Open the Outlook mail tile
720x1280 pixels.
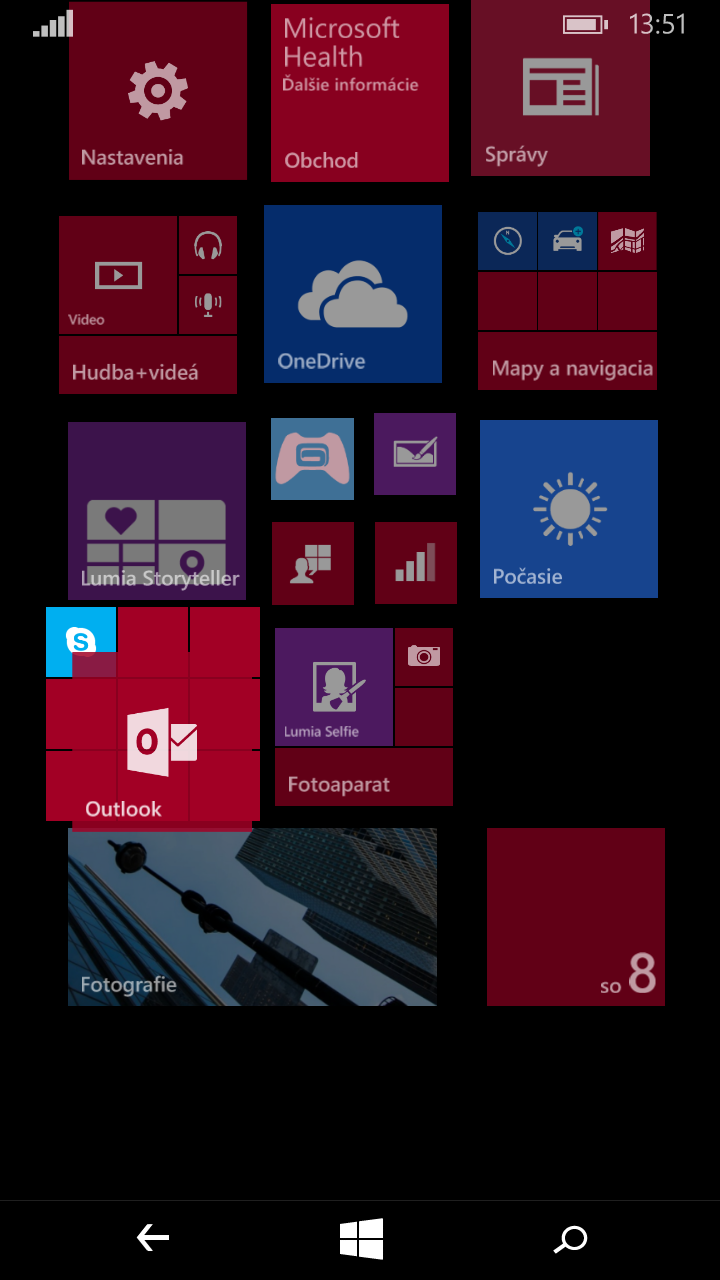(x=153, y=714)
